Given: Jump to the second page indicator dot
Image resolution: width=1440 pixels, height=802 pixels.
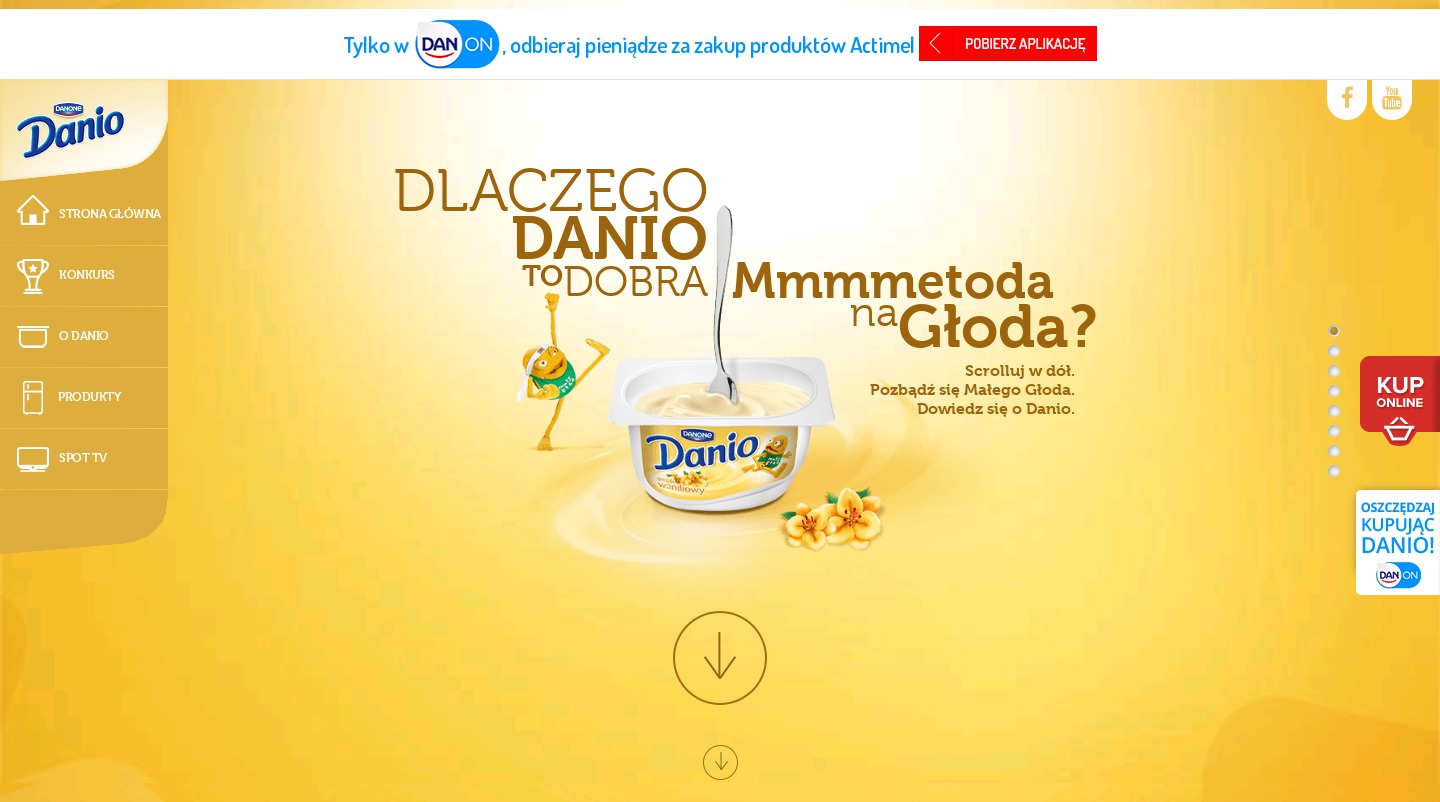Looking at the screenshot, I should tap(1334, 351).
